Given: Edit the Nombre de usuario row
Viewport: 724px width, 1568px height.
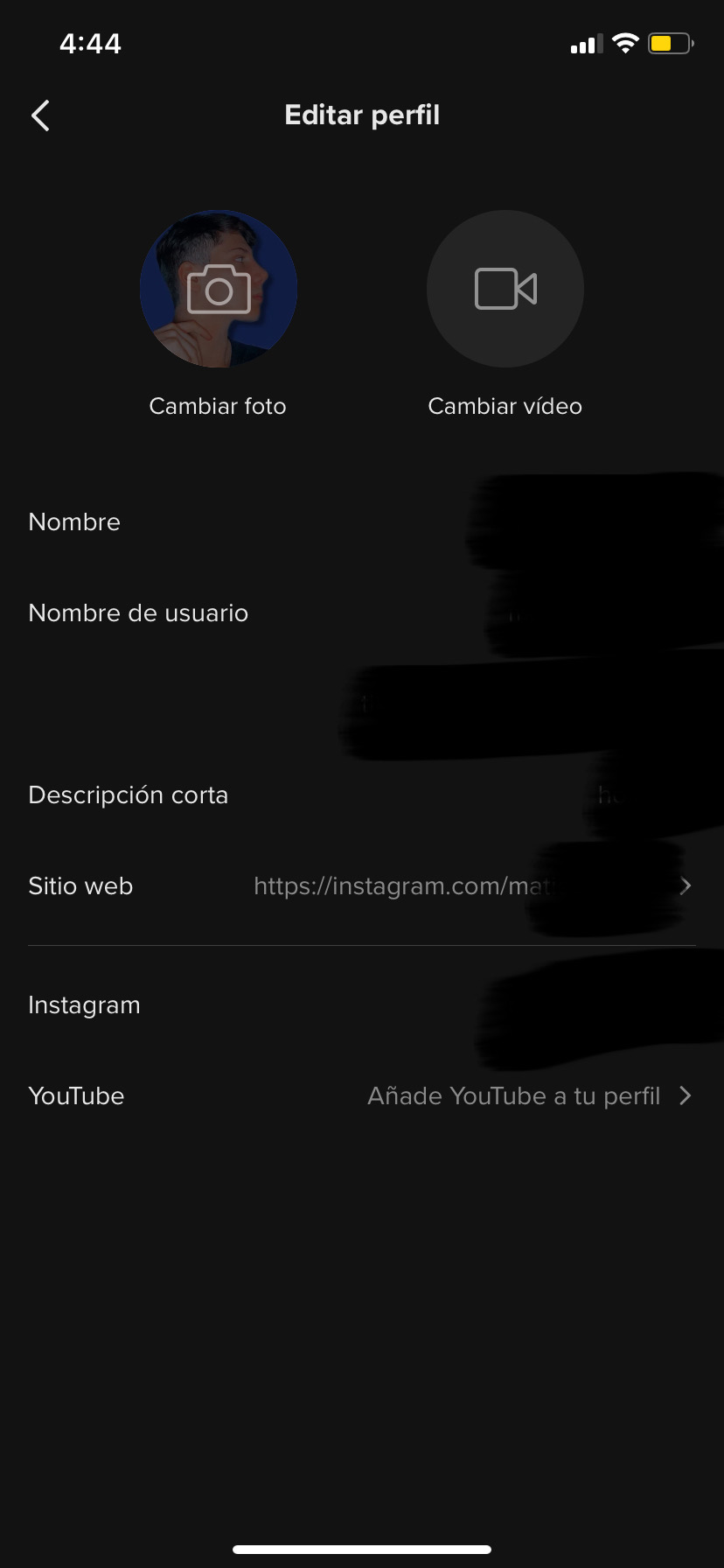Looking at the screenshot, I should coord(362,613).
